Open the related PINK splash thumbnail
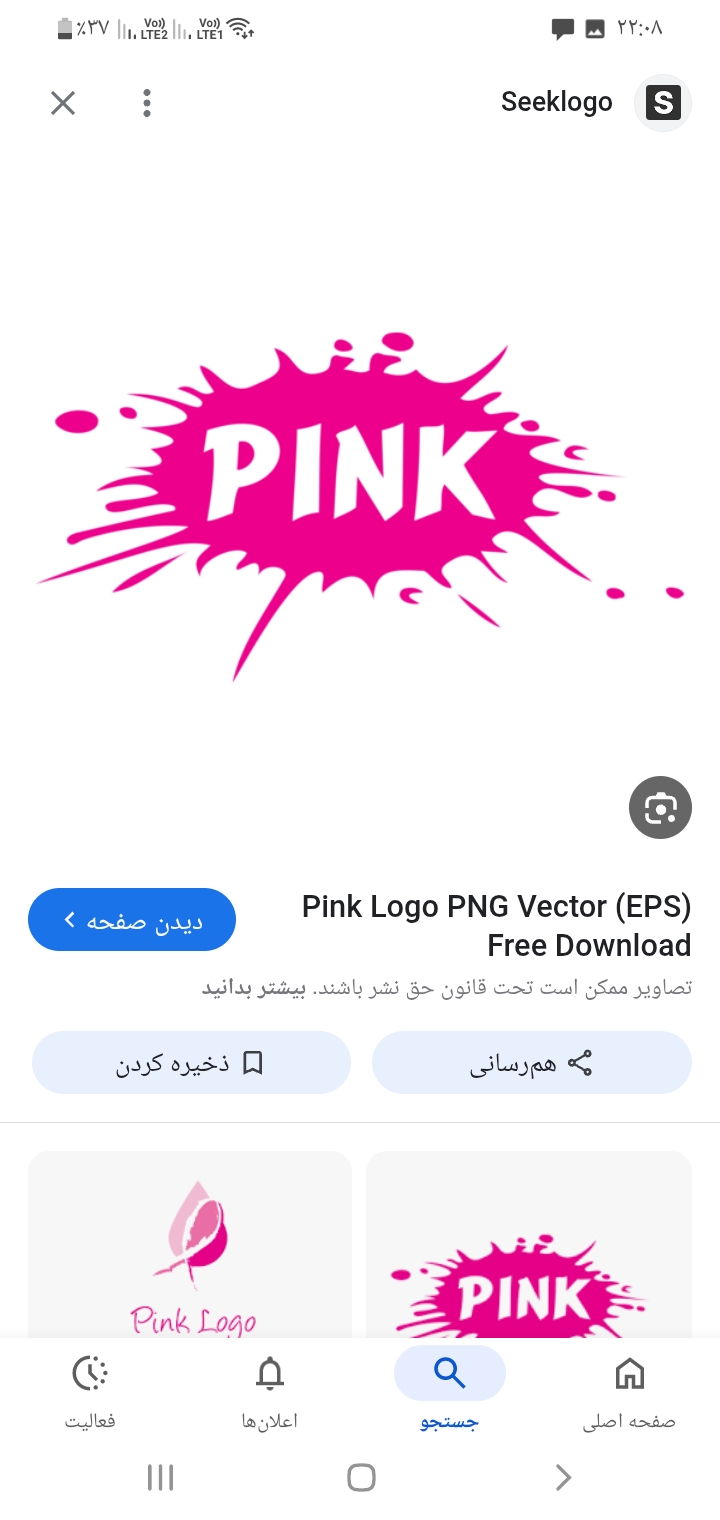This screenshot has height=1520, width=720. pos(529,1245)
